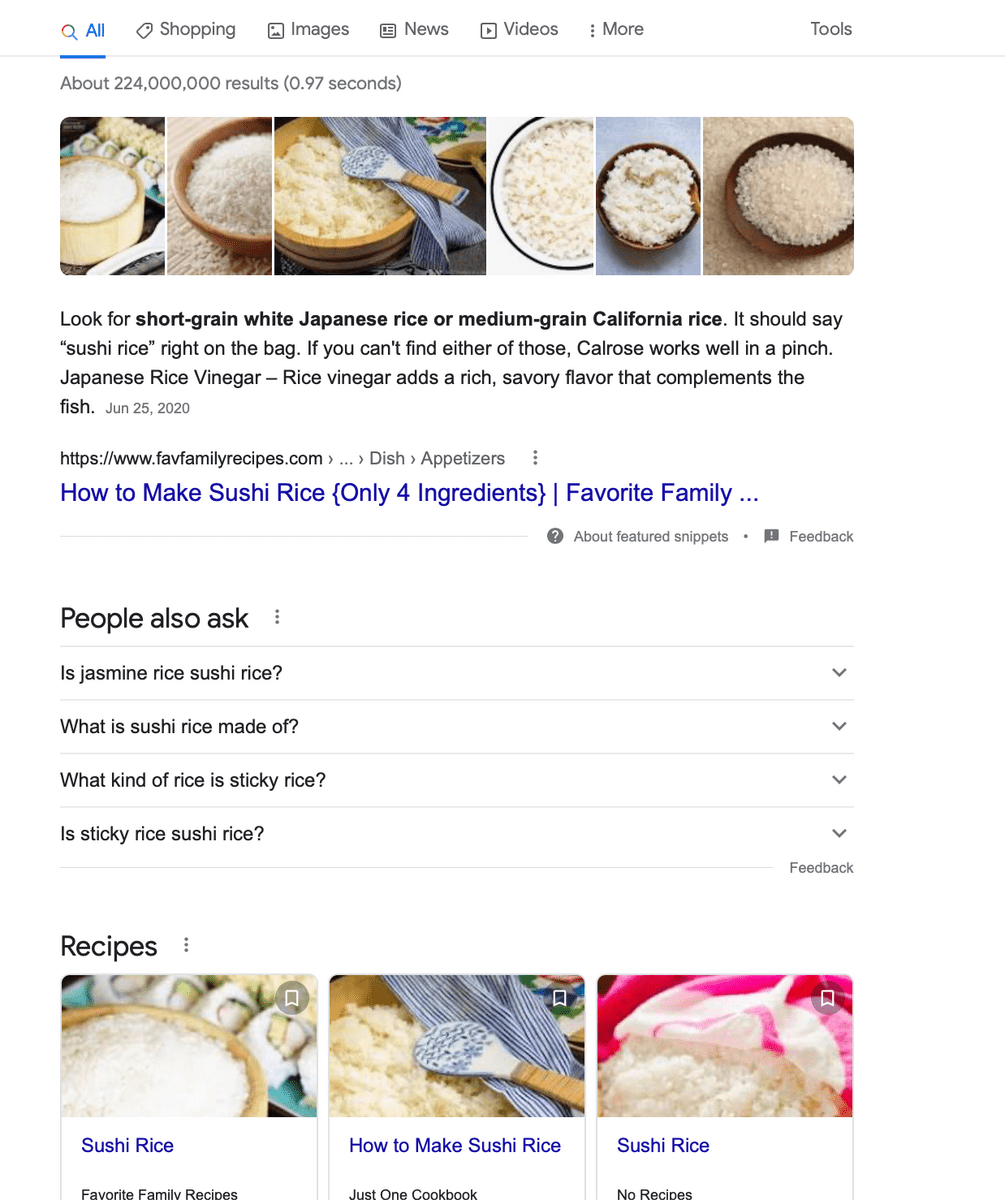Bookmark the Just One Cookbook recipe
Viewport: 1005px width, 1200px height.
click(560, 998)
